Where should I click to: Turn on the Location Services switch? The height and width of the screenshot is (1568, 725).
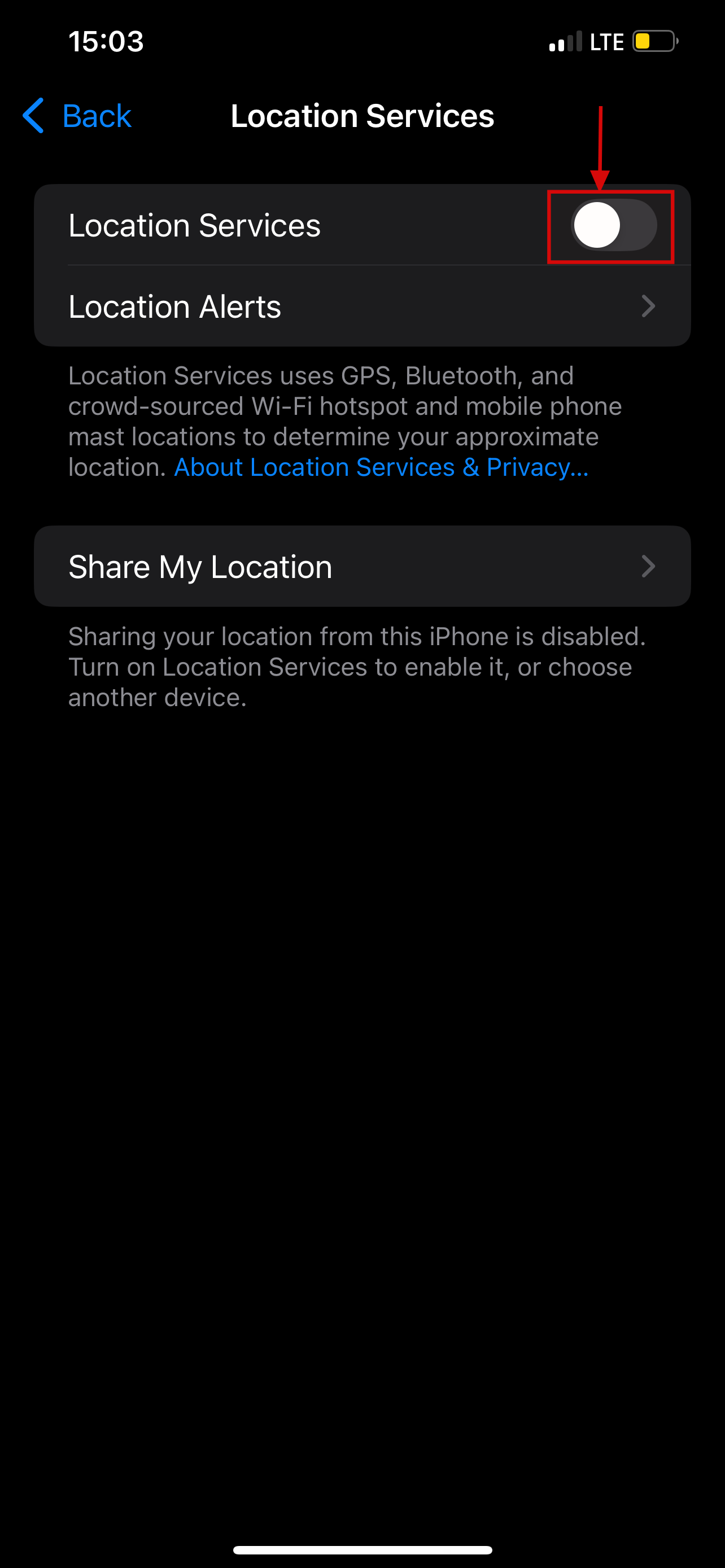click(613, 225)
